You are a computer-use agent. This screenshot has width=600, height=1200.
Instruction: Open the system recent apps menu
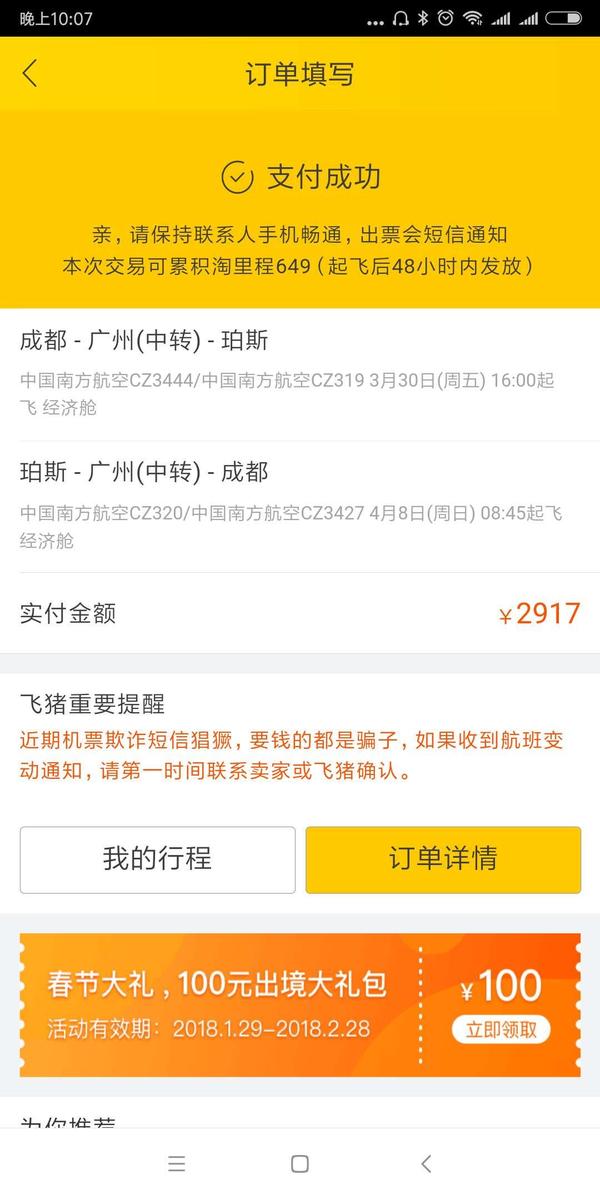pyautogui.click(x=177, y=1163)
